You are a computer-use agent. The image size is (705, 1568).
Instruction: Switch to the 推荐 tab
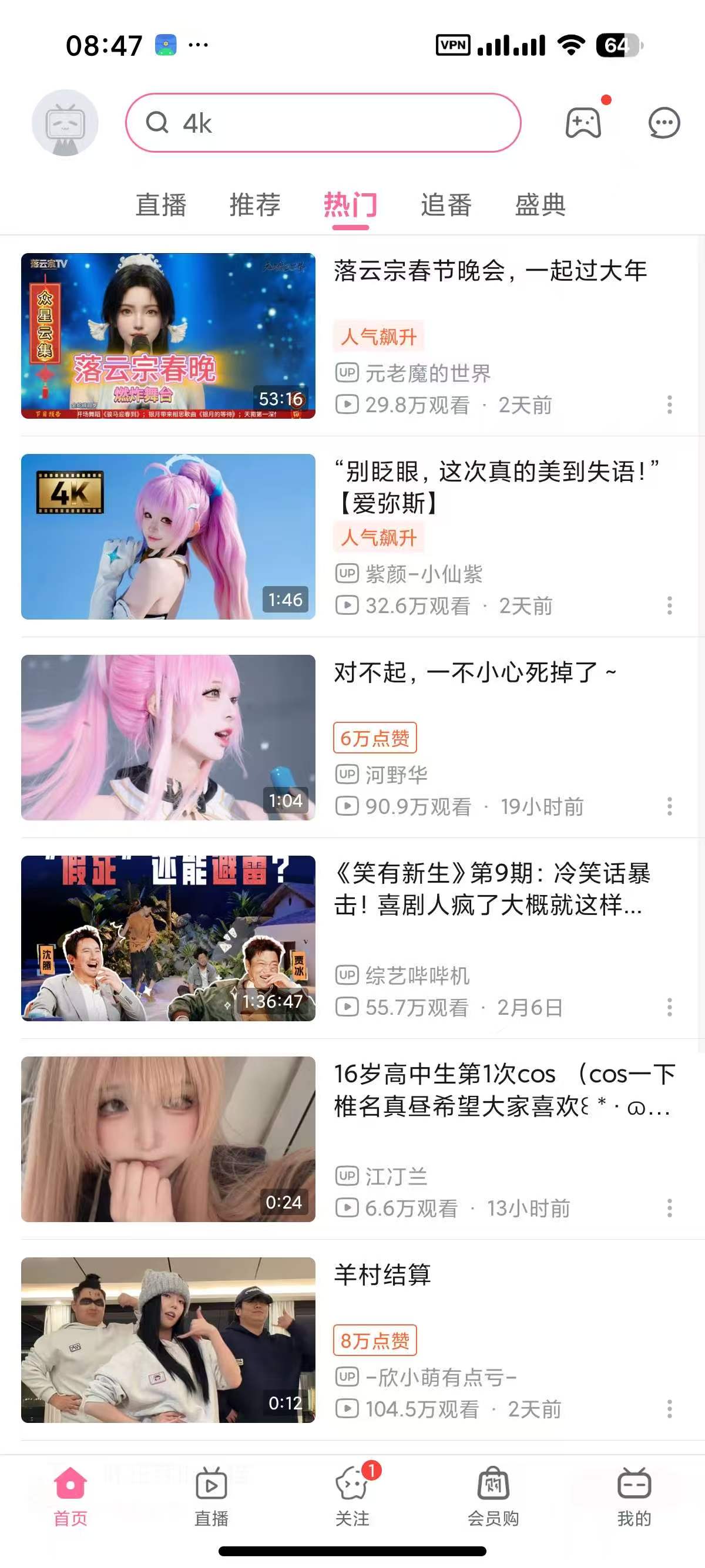pos(255,205)
